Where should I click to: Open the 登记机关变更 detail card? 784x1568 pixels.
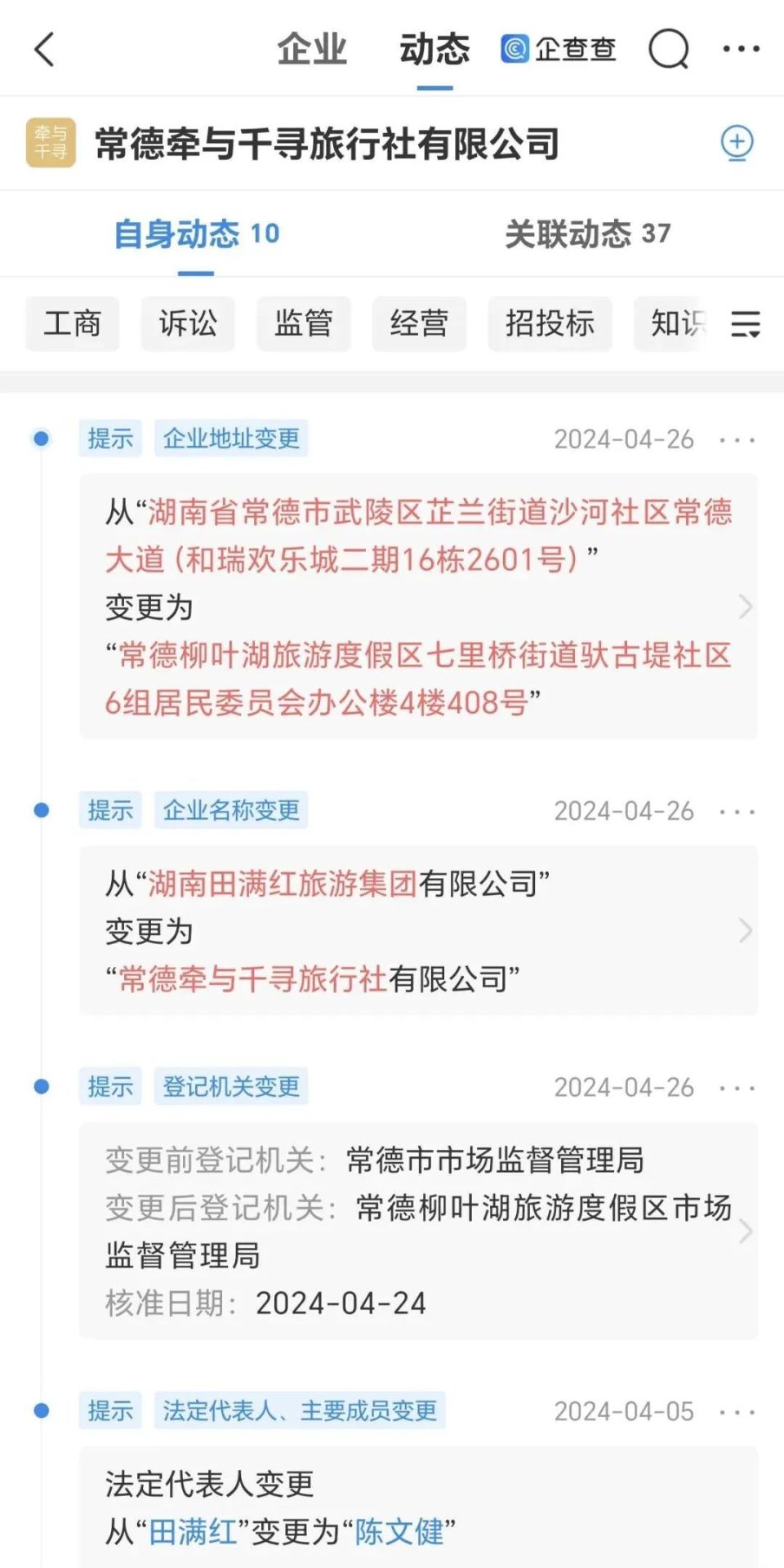tap(418, 1231)
